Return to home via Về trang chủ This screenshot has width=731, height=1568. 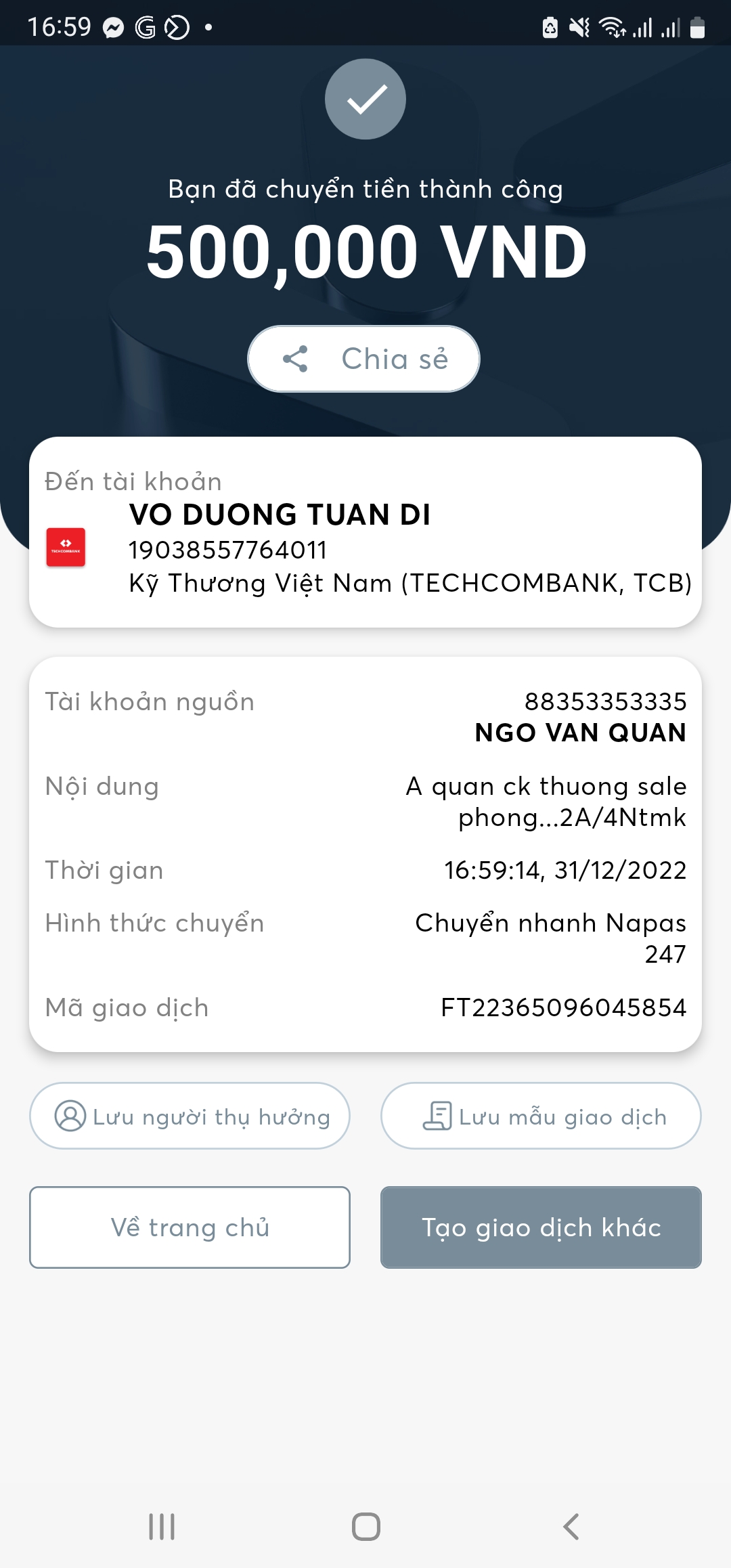point(190,1227)
